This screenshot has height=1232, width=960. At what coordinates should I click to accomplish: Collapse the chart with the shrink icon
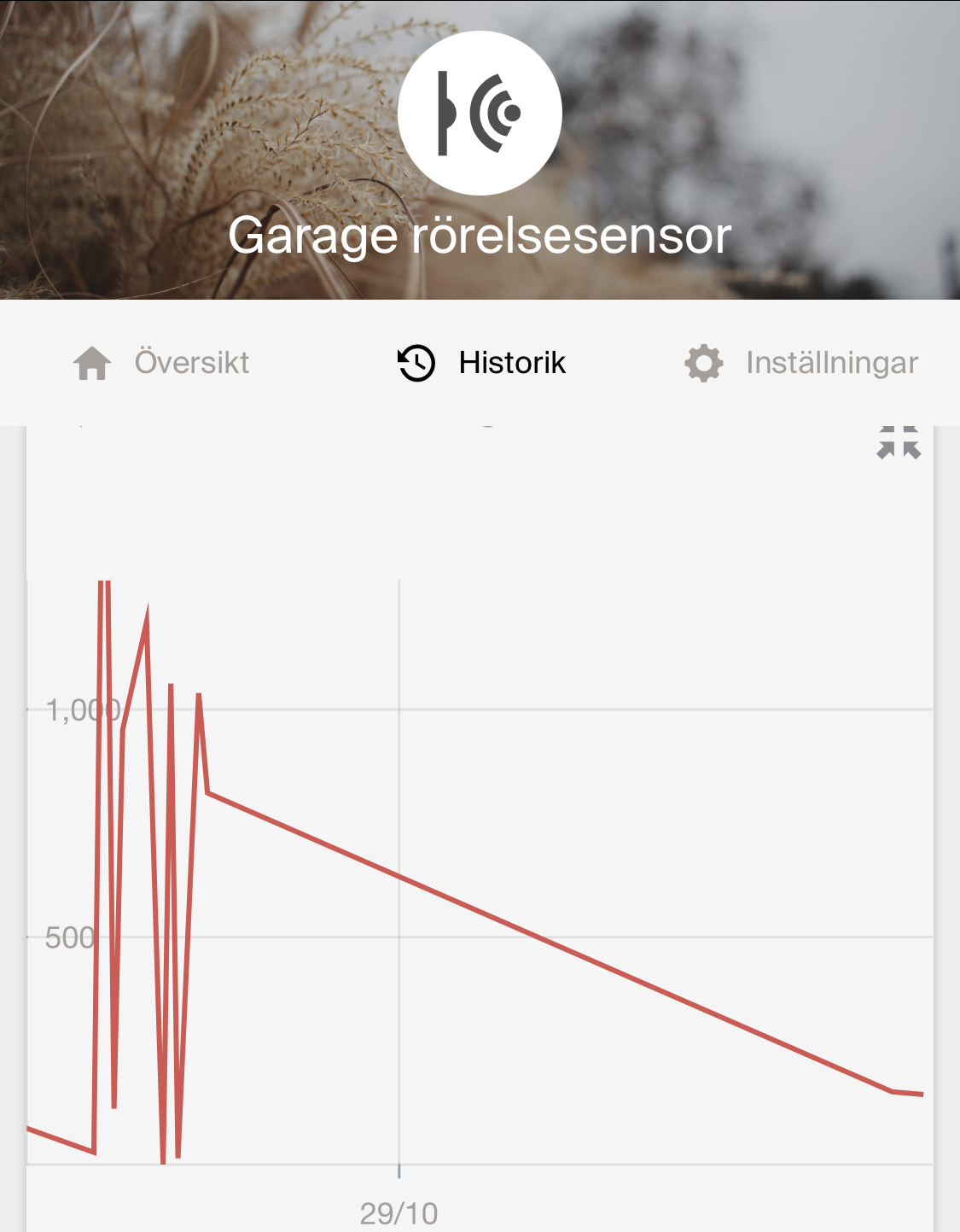pyautogui.click(x=899, y=442)
